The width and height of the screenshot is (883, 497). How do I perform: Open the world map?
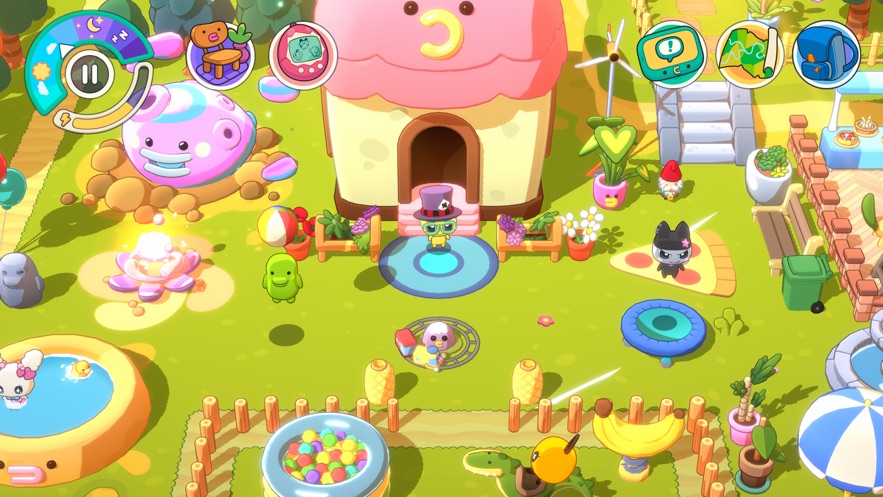748,54
